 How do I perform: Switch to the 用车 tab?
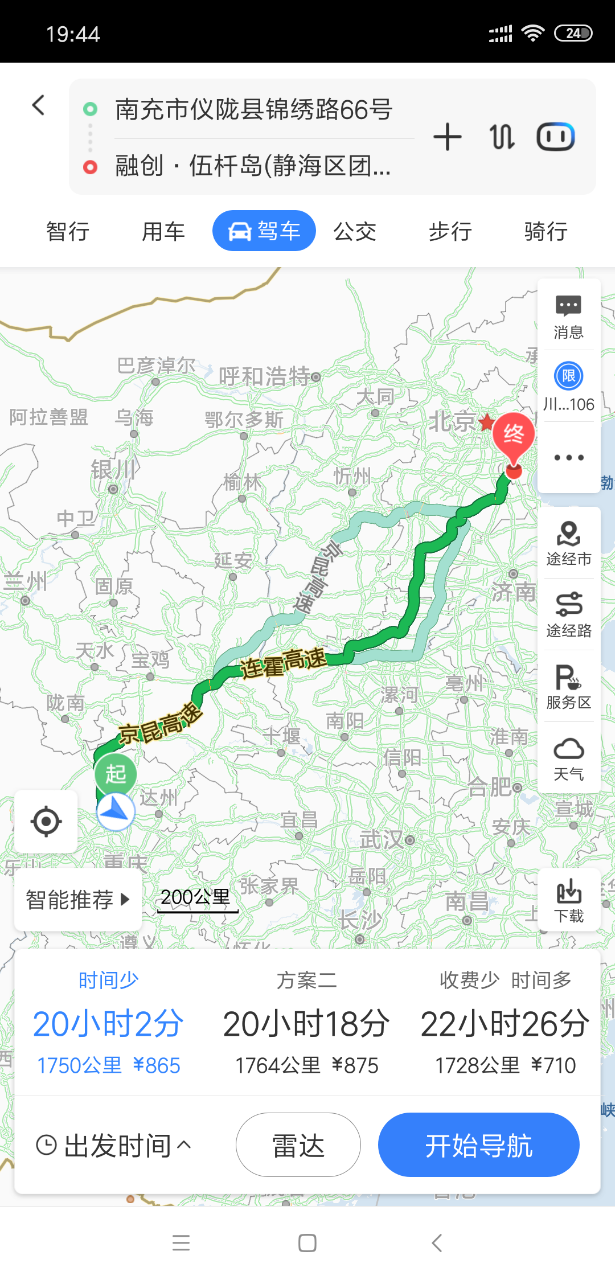click(x=163, y=232)
